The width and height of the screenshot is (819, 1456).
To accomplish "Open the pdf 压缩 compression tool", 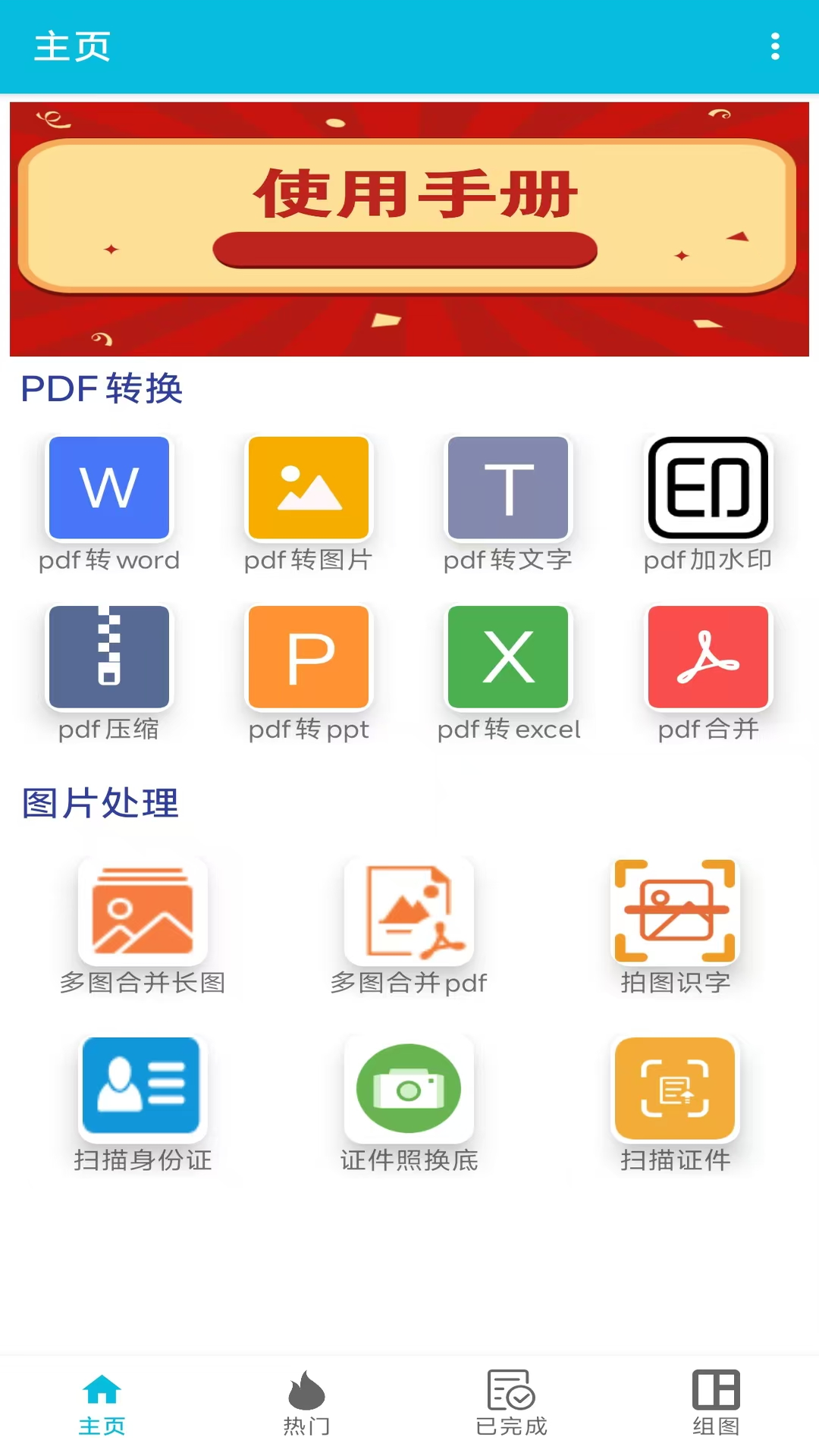I will (x=108, y=657).
